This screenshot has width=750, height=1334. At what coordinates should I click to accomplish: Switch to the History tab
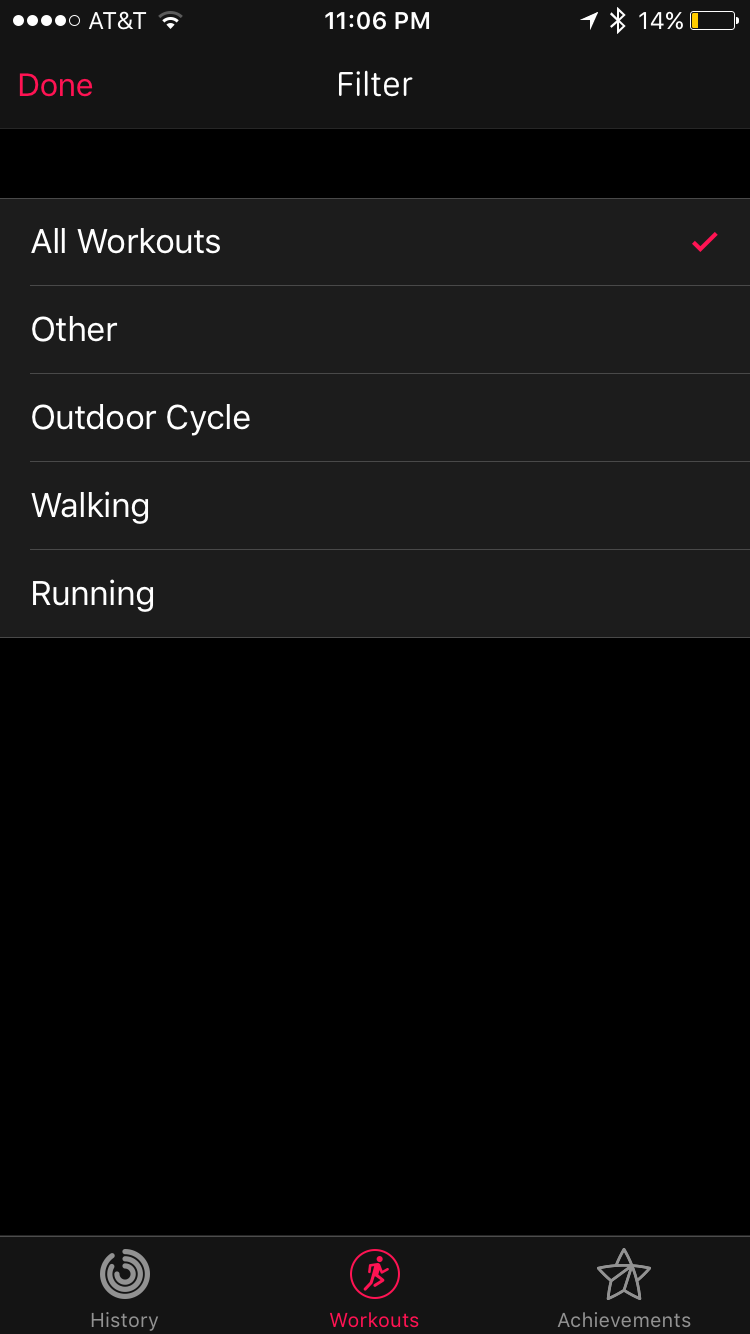tap(125, 1288)
